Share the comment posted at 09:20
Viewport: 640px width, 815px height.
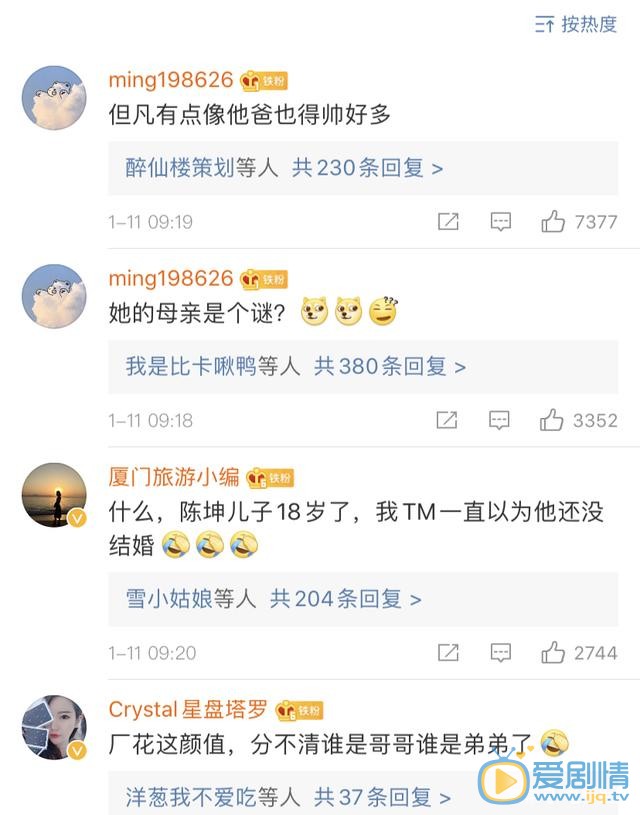pyautogui.click(x=448, y=653)
